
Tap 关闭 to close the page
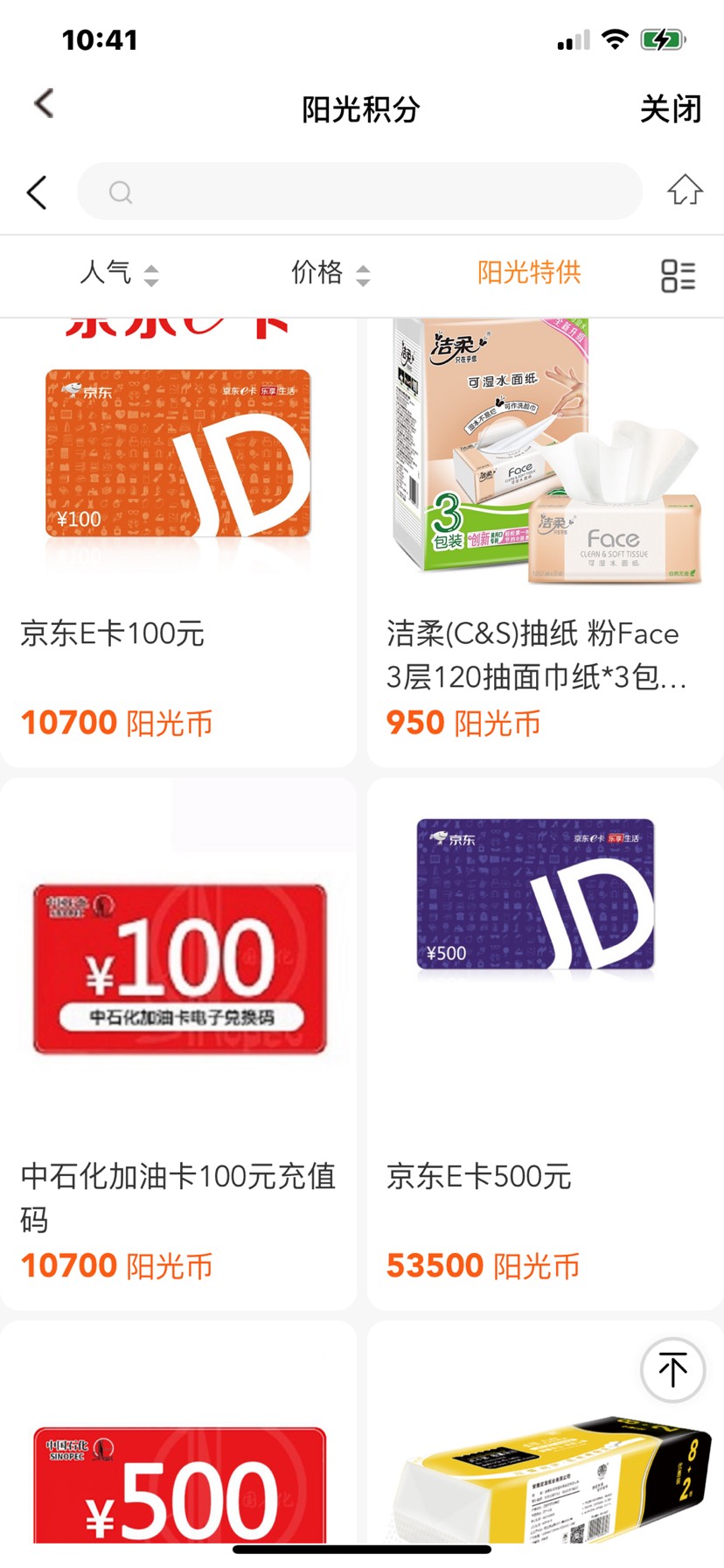[670, 109]
